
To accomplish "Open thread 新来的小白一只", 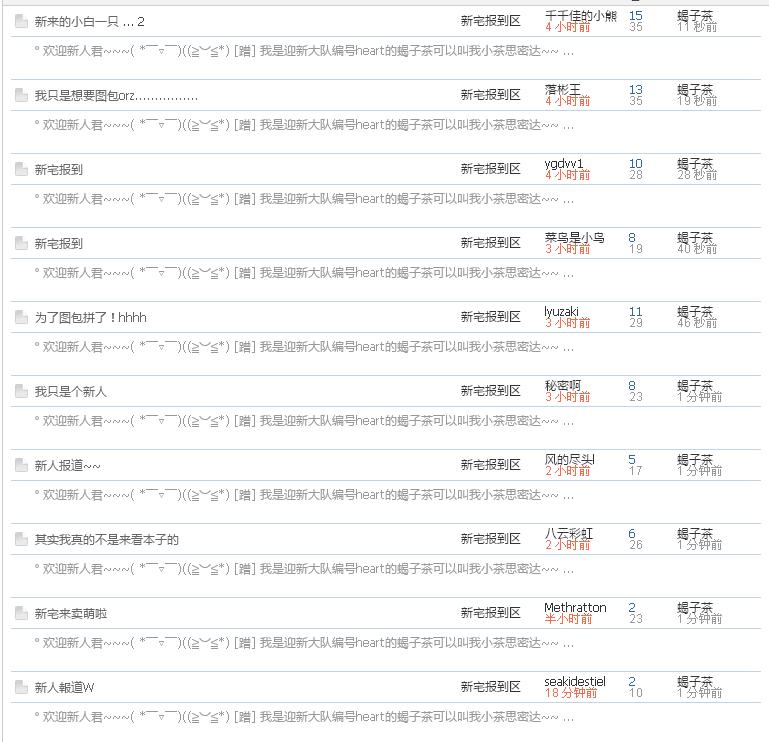I will click(76, 21).
